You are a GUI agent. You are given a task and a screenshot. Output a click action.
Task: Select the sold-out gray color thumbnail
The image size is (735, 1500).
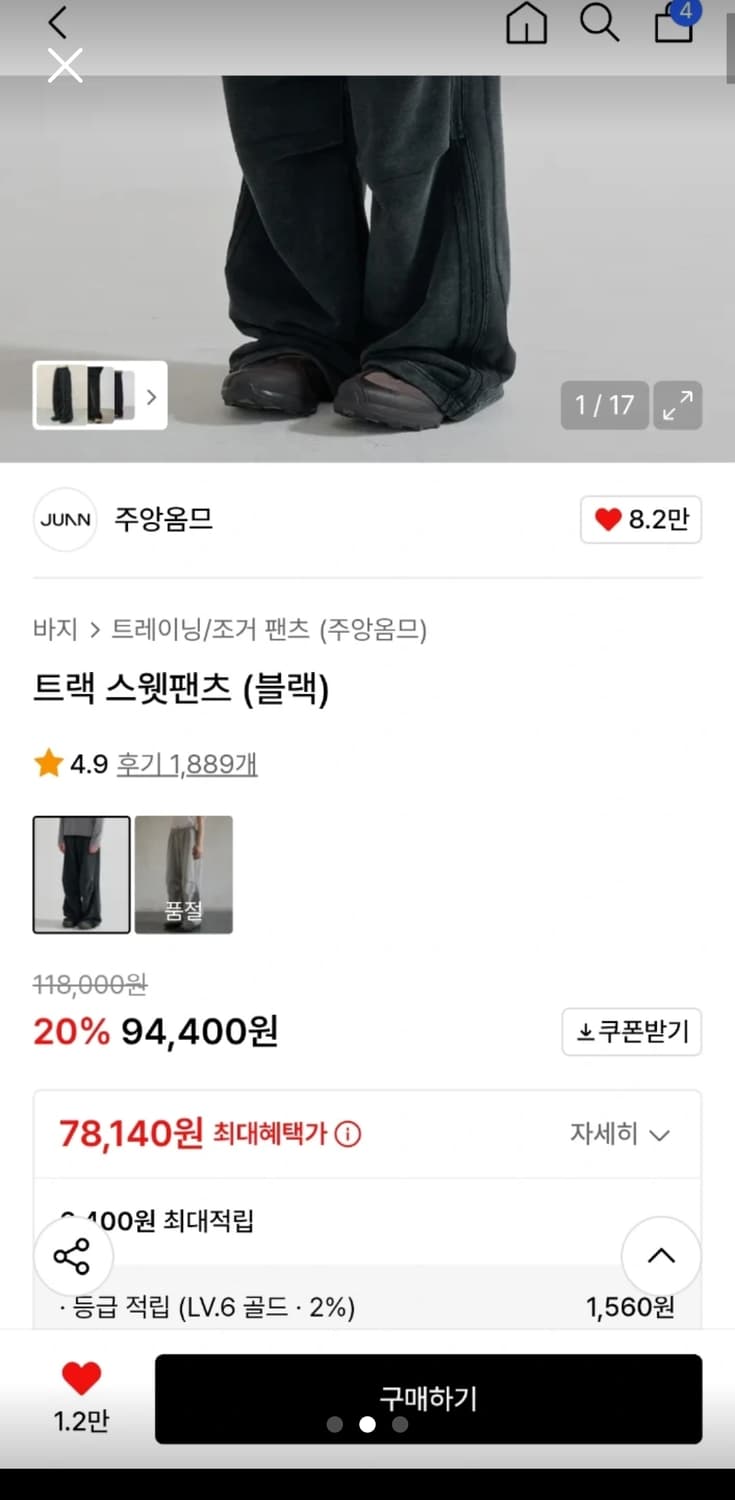pyautogui.click(x=184, y=874)
